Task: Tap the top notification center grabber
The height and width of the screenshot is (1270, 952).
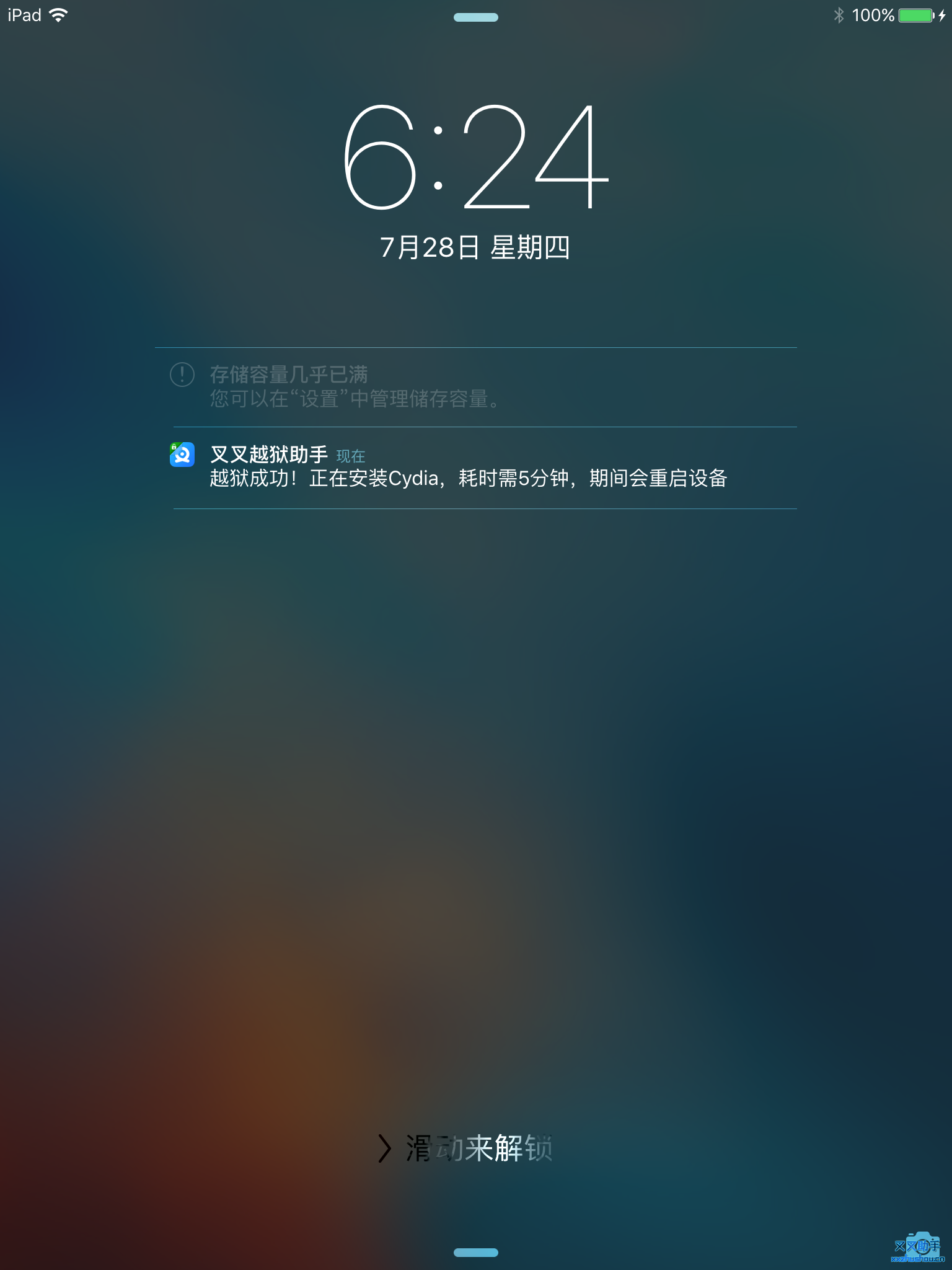Action: [x=475, y=17]
